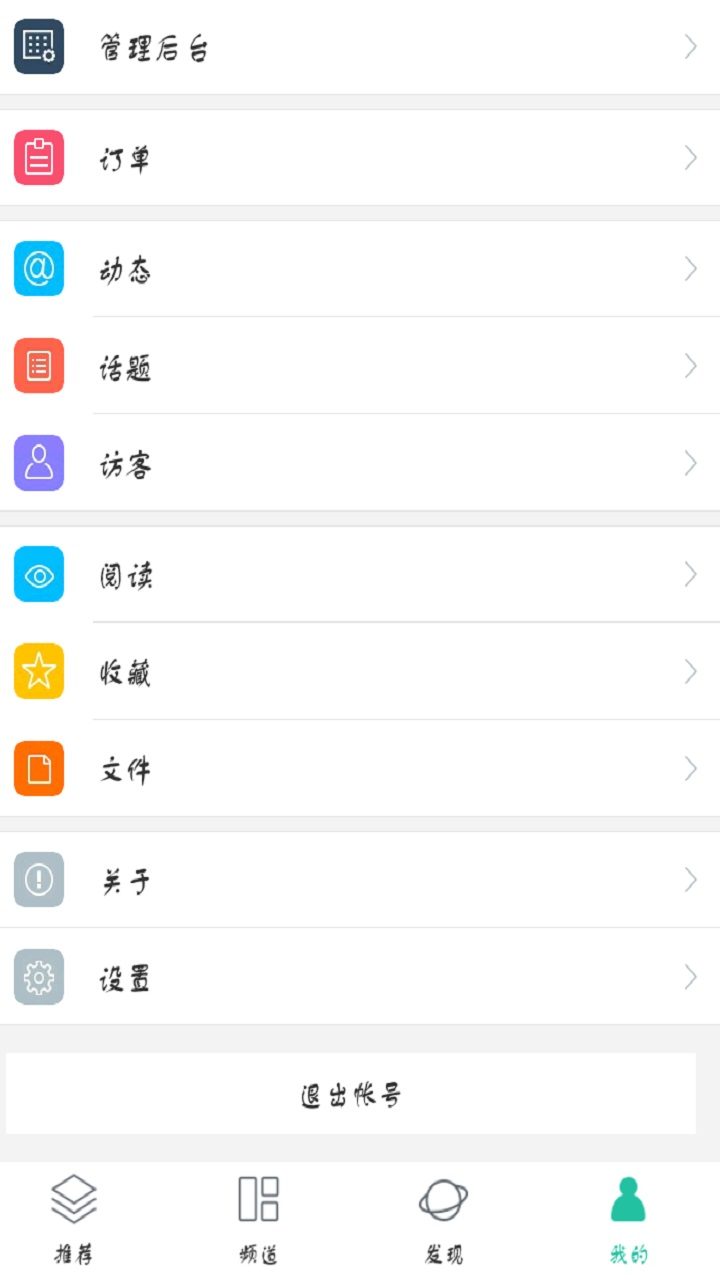
Task: Open the 话题 topics row
Action: coord(360,366)
